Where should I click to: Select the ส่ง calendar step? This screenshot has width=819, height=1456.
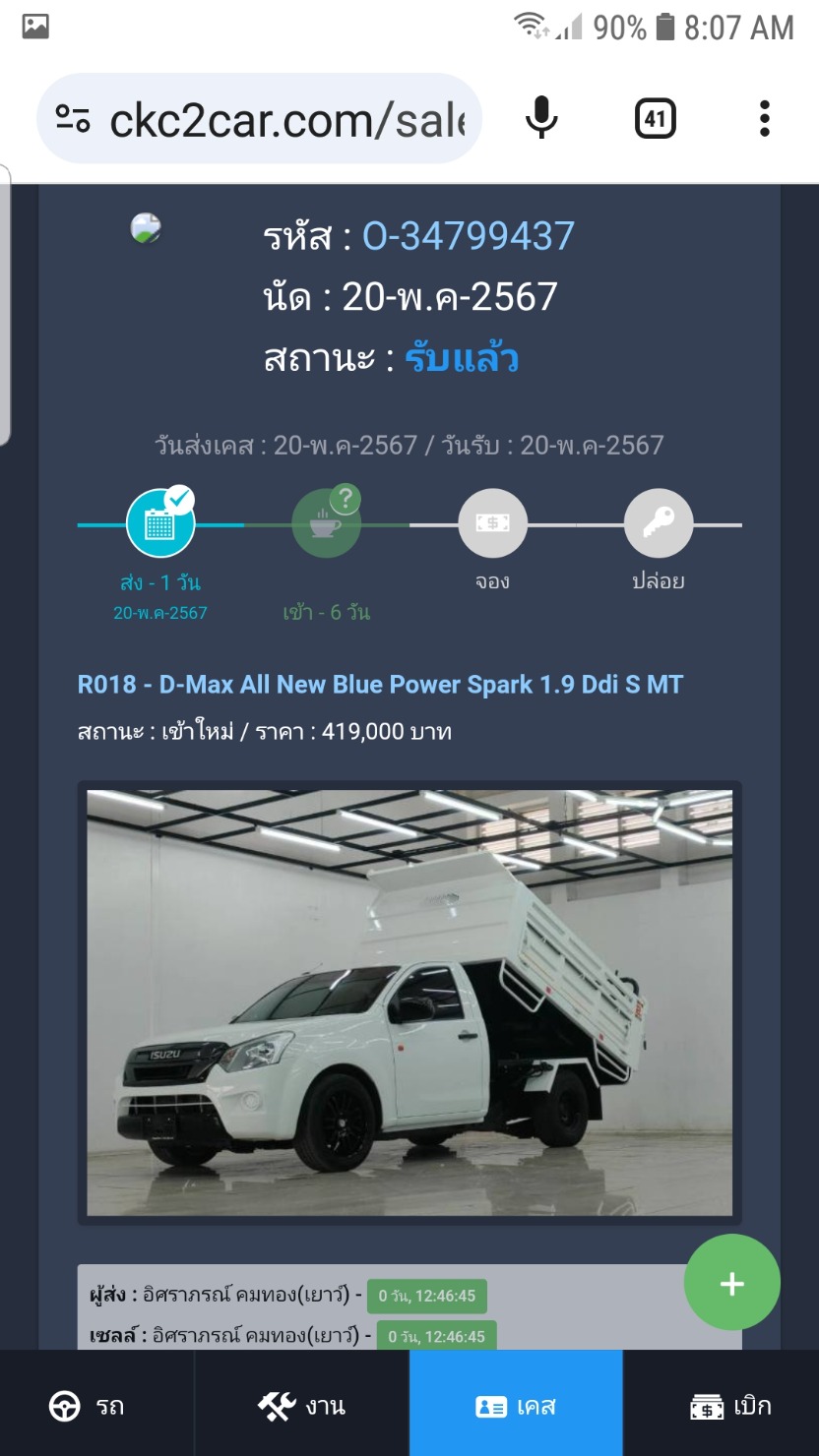click(x=160, y=524)
